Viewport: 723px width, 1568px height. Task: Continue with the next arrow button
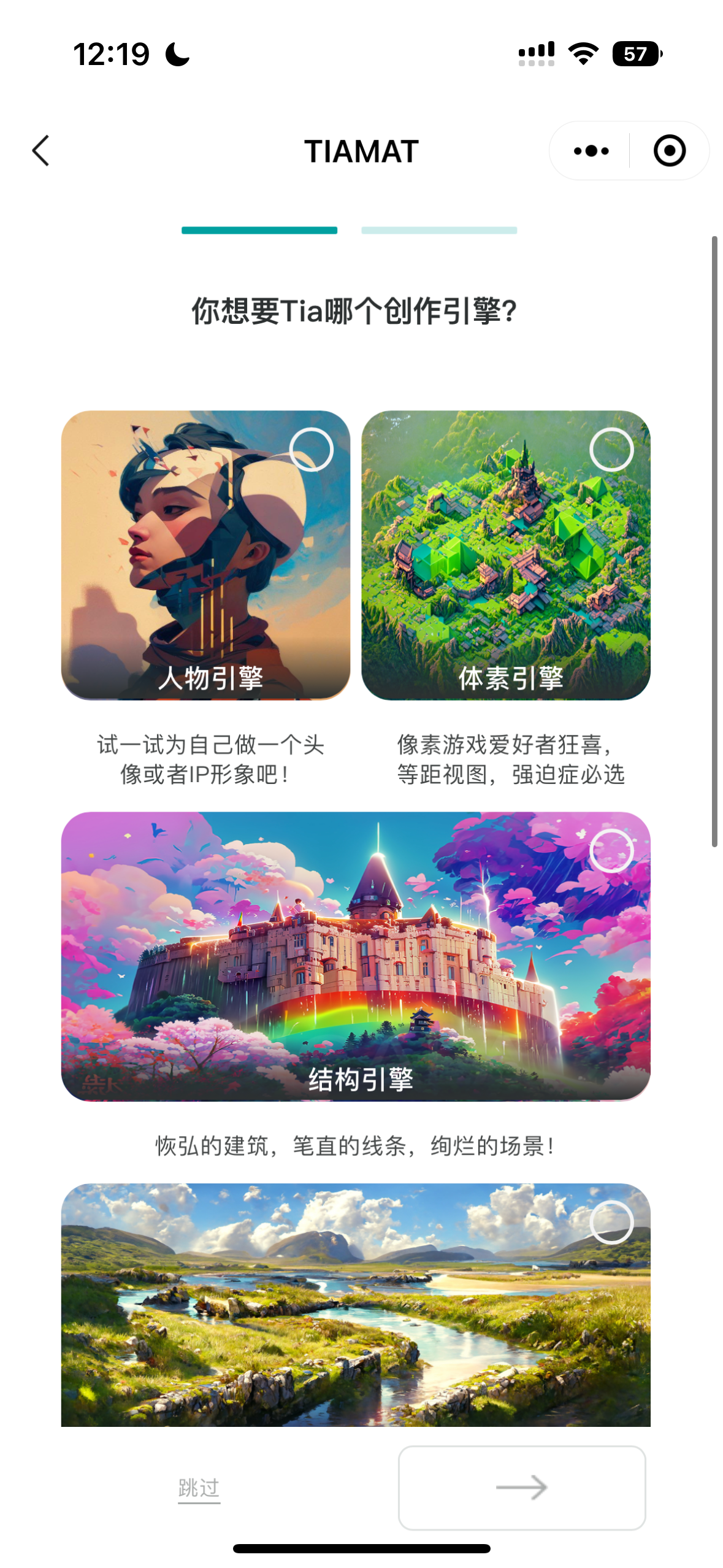coord(521,1487)
